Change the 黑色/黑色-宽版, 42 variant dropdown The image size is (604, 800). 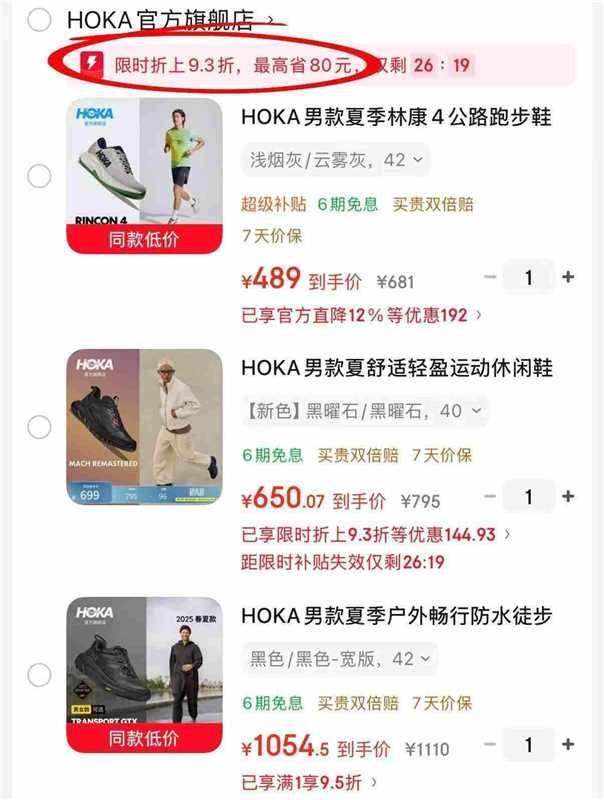[x=339, y=659]
